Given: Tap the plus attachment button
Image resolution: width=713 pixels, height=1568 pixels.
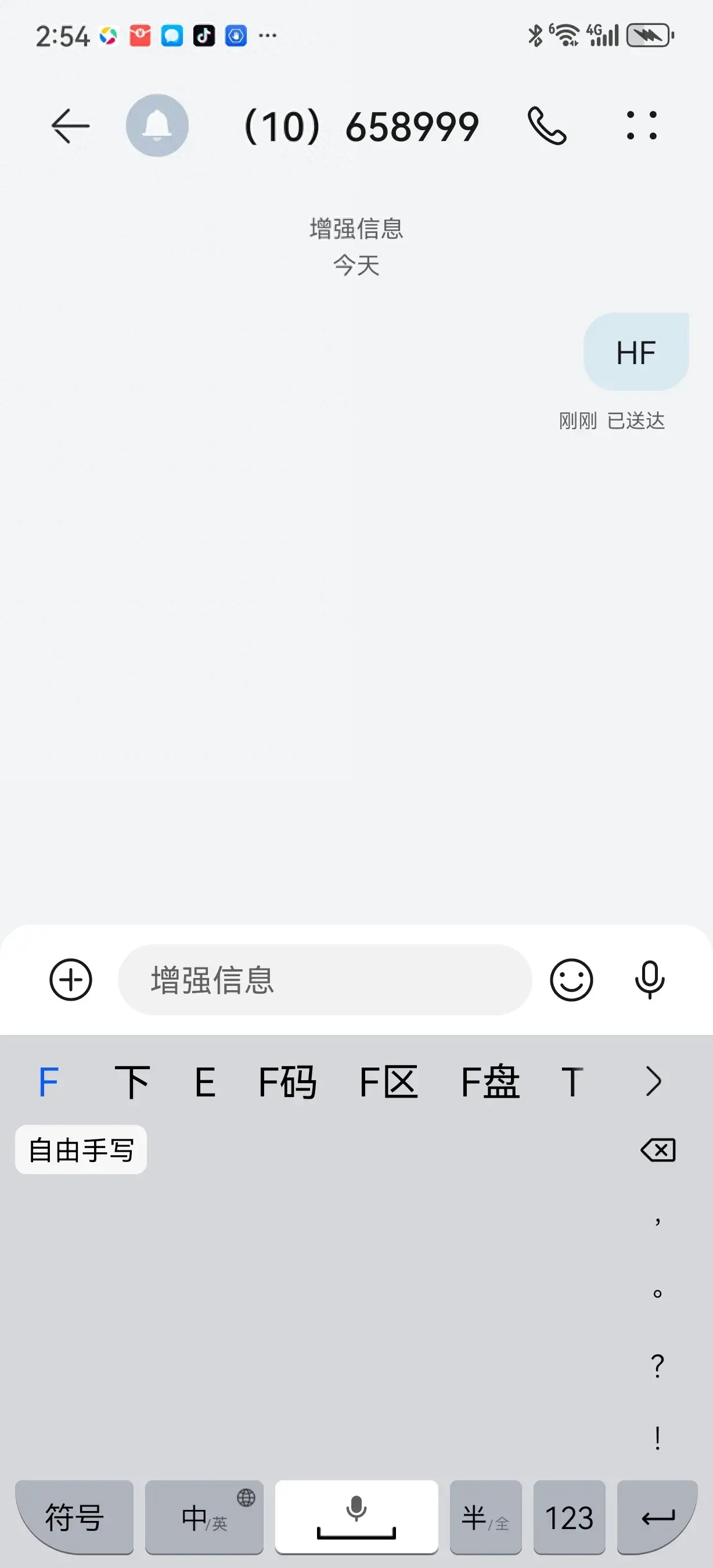Looking at the screenshot, I should [71, 979].
